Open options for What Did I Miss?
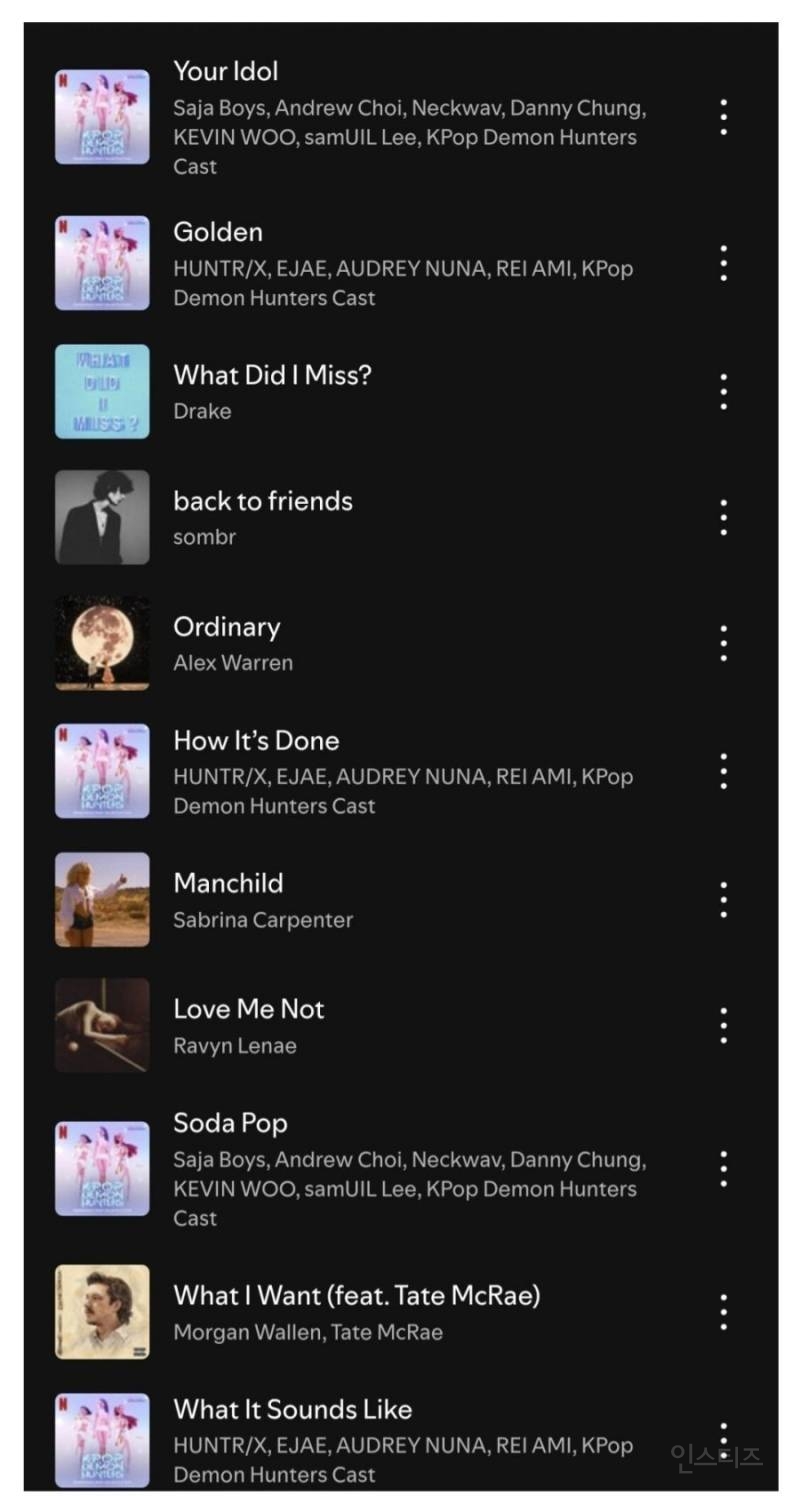 [723, 392]
